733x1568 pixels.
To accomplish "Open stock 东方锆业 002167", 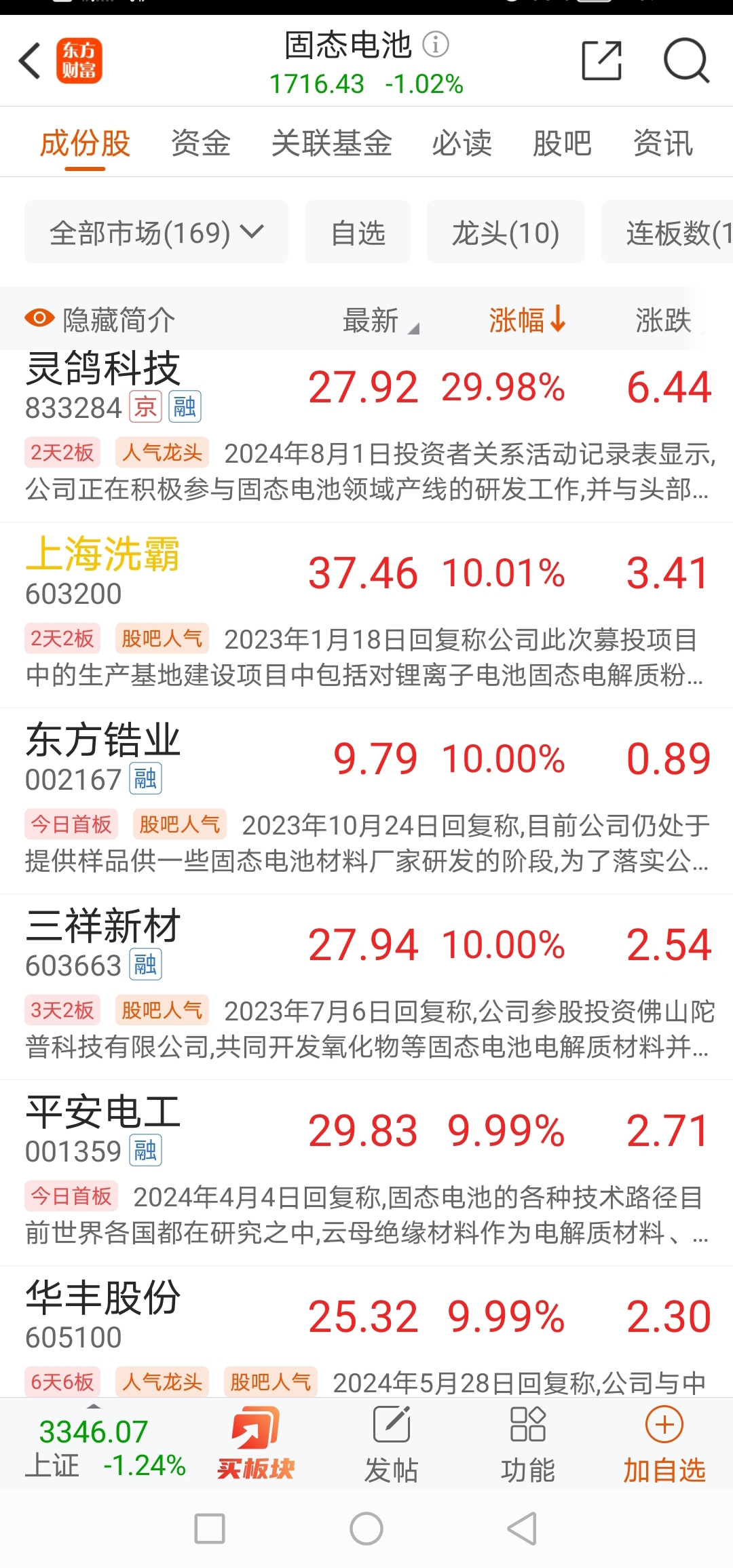I will coord(366,801).
